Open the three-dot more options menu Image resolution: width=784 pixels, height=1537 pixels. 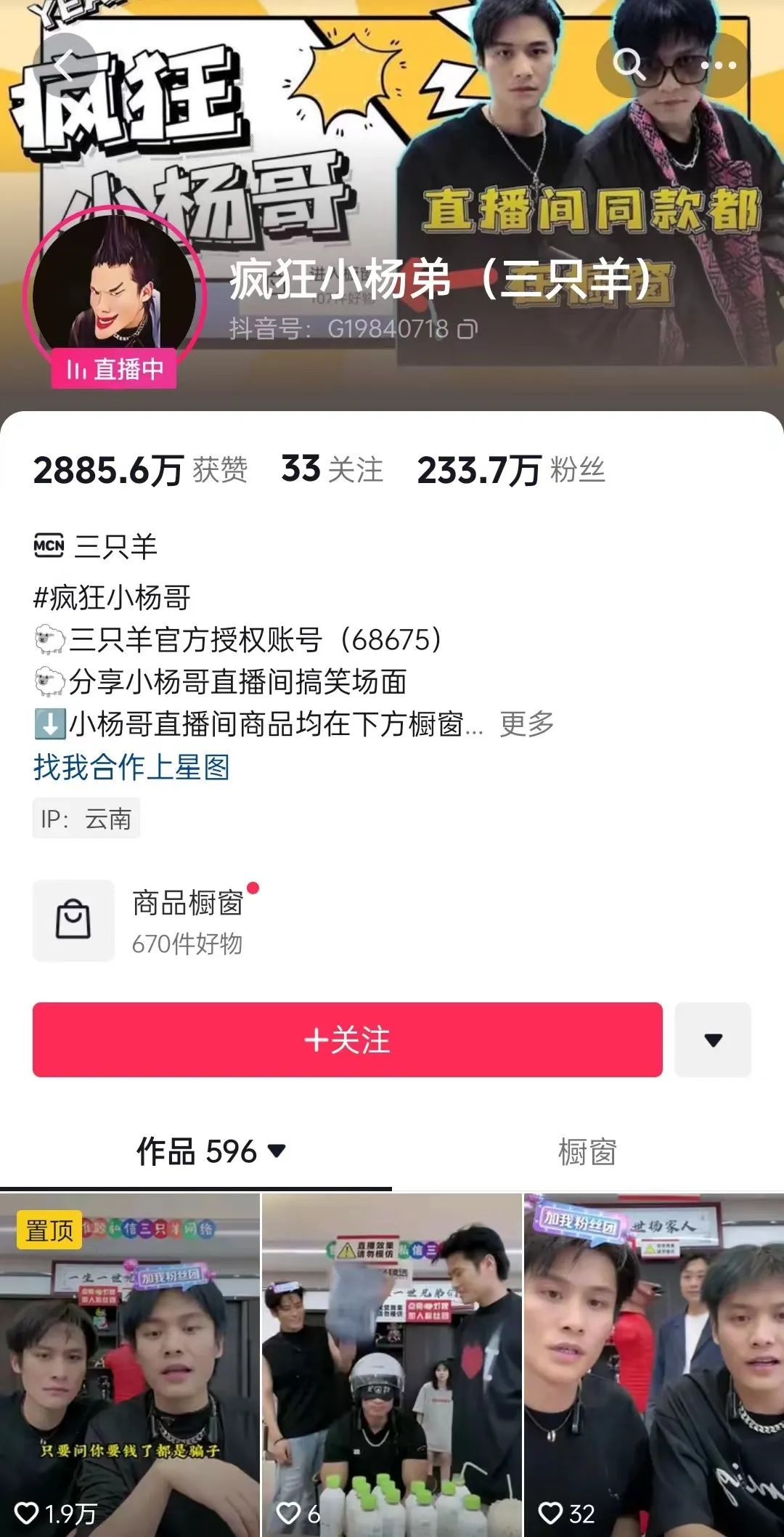718,65
